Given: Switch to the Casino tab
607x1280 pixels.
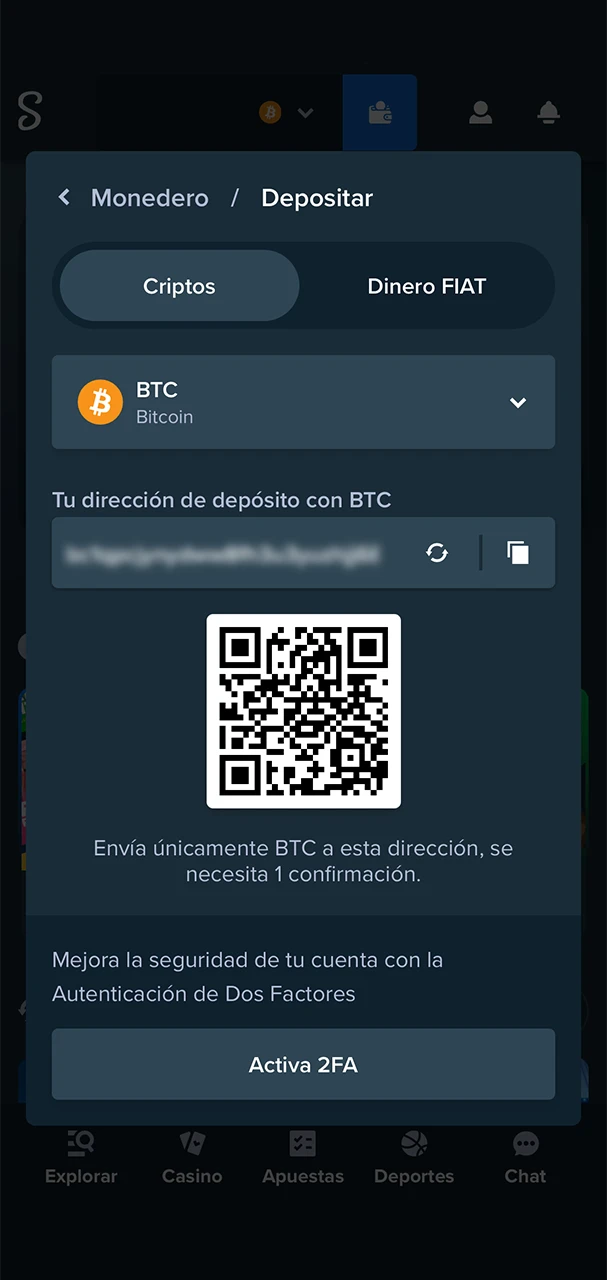Looking at the screenshot, I should tap(192, 1158).
